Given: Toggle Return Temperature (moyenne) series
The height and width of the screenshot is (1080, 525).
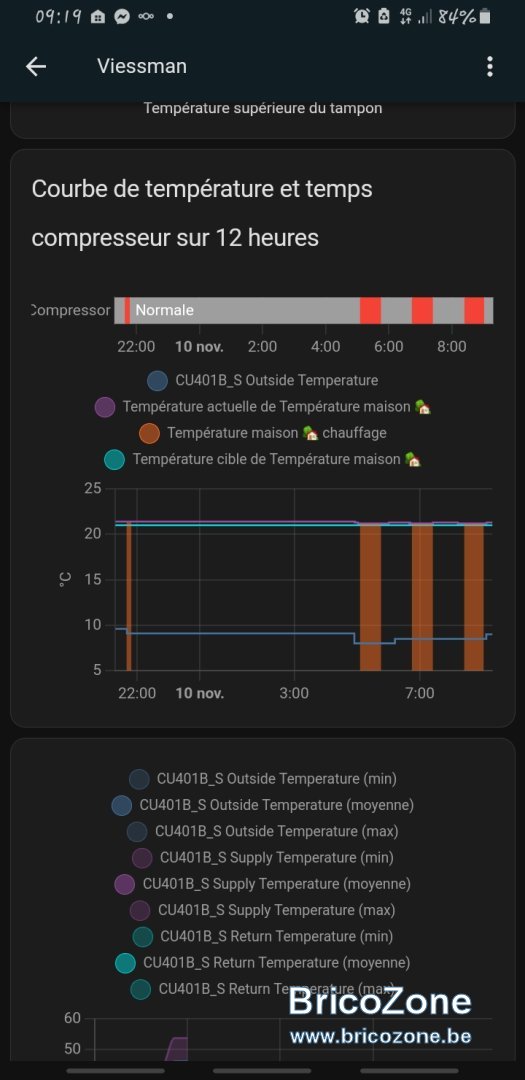Looking at the screenshot, I should pos(262,962).
